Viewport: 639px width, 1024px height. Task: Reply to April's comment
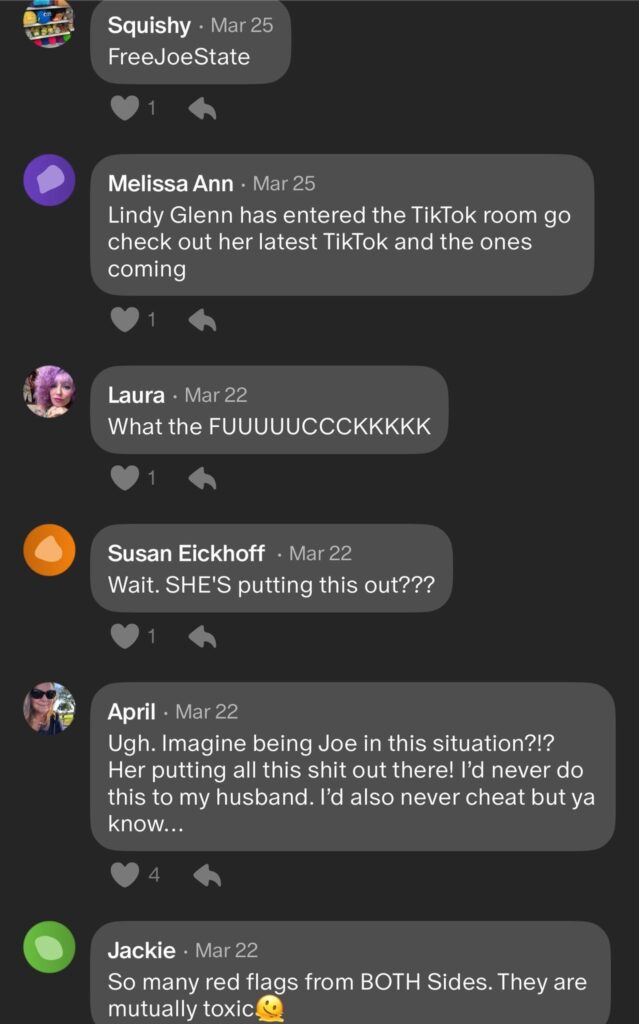pos(207,875)
